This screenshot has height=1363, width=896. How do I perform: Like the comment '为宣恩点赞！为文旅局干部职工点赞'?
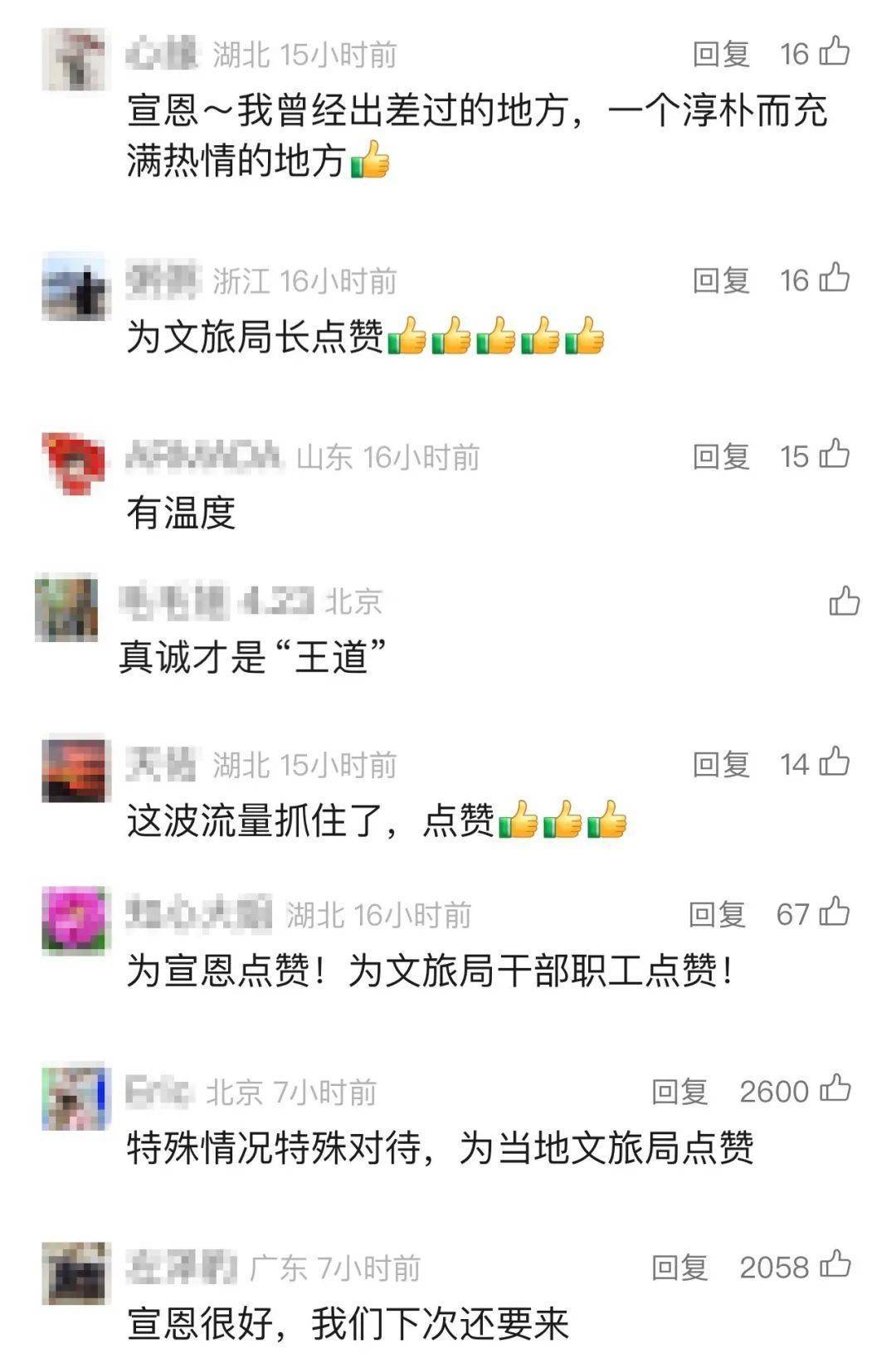coord(835,913)
